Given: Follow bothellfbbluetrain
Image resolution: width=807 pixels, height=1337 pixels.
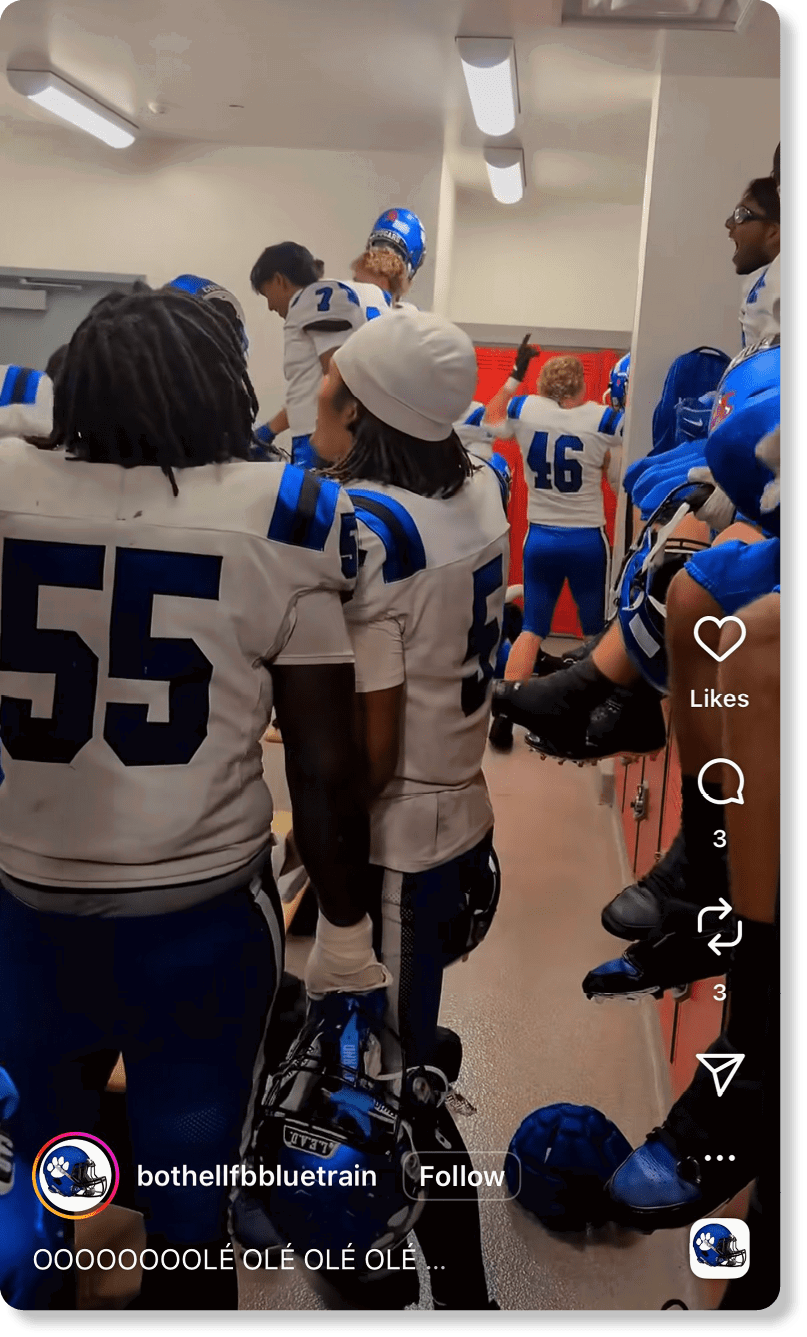Looking at the screenshot, I should pos(461,1176).
